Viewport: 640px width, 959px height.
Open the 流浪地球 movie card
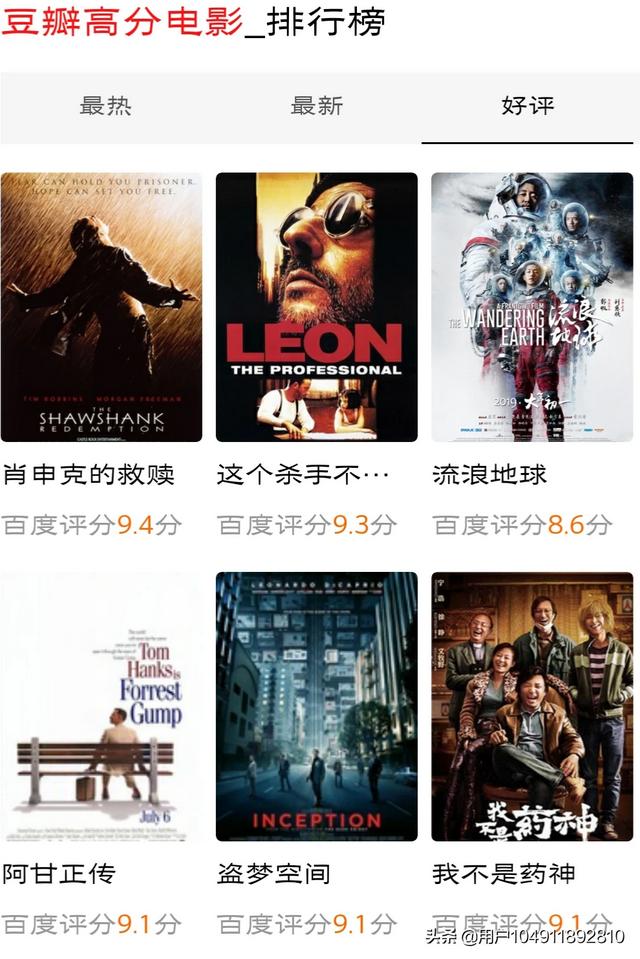(x=532, y=307)
